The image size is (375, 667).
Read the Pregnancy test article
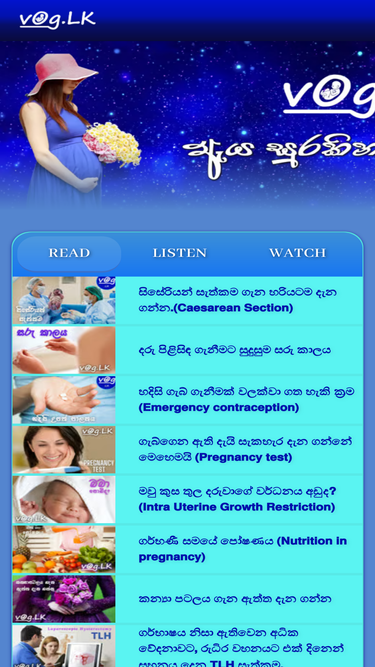click(188, 450)
